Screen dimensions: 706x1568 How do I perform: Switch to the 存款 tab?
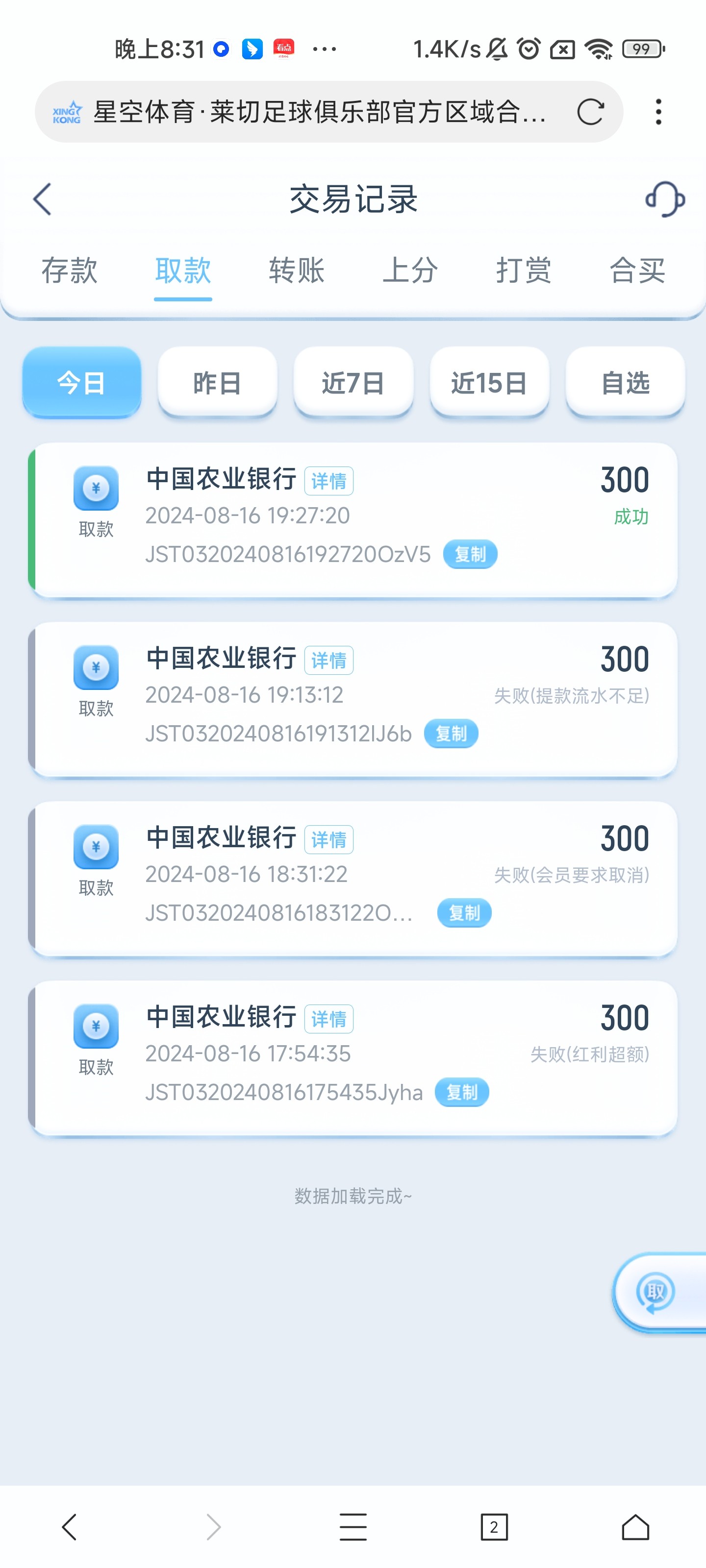pyautogui.click(x=70, y=270)
